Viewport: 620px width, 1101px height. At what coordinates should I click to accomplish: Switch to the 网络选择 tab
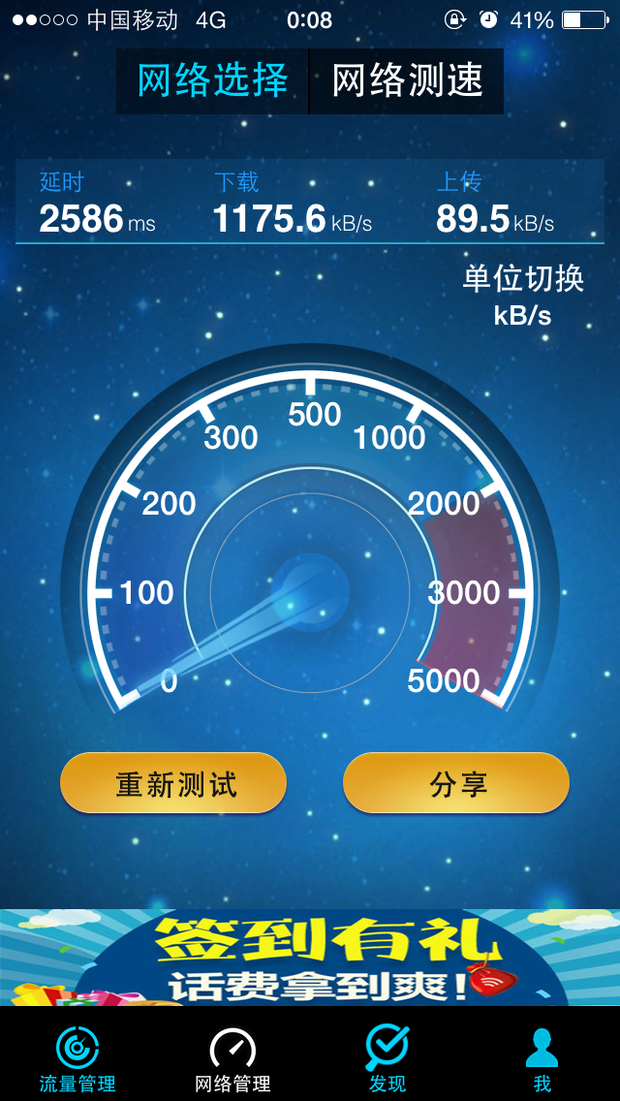212,81
